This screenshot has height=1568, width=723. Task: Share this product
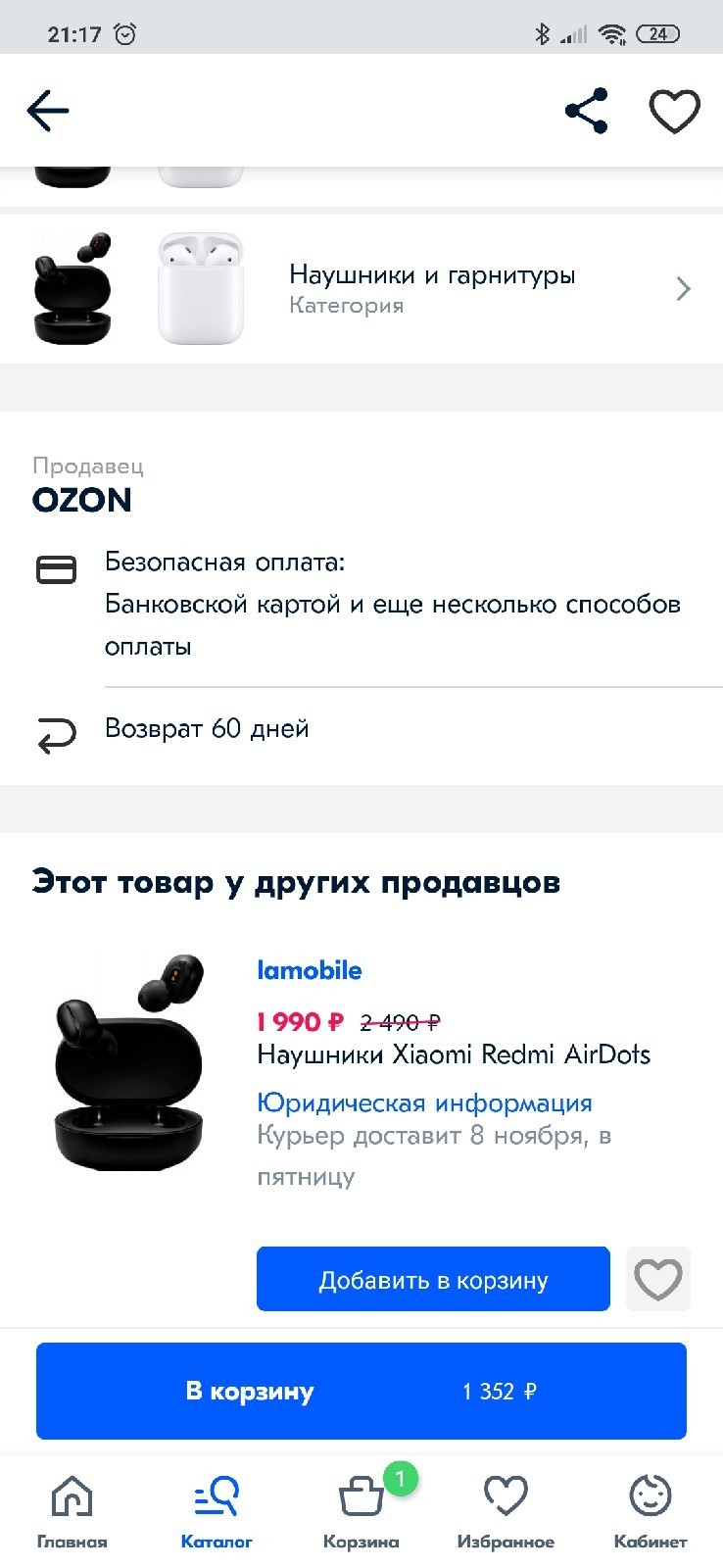pyautogui.click(x=587, y=111)
